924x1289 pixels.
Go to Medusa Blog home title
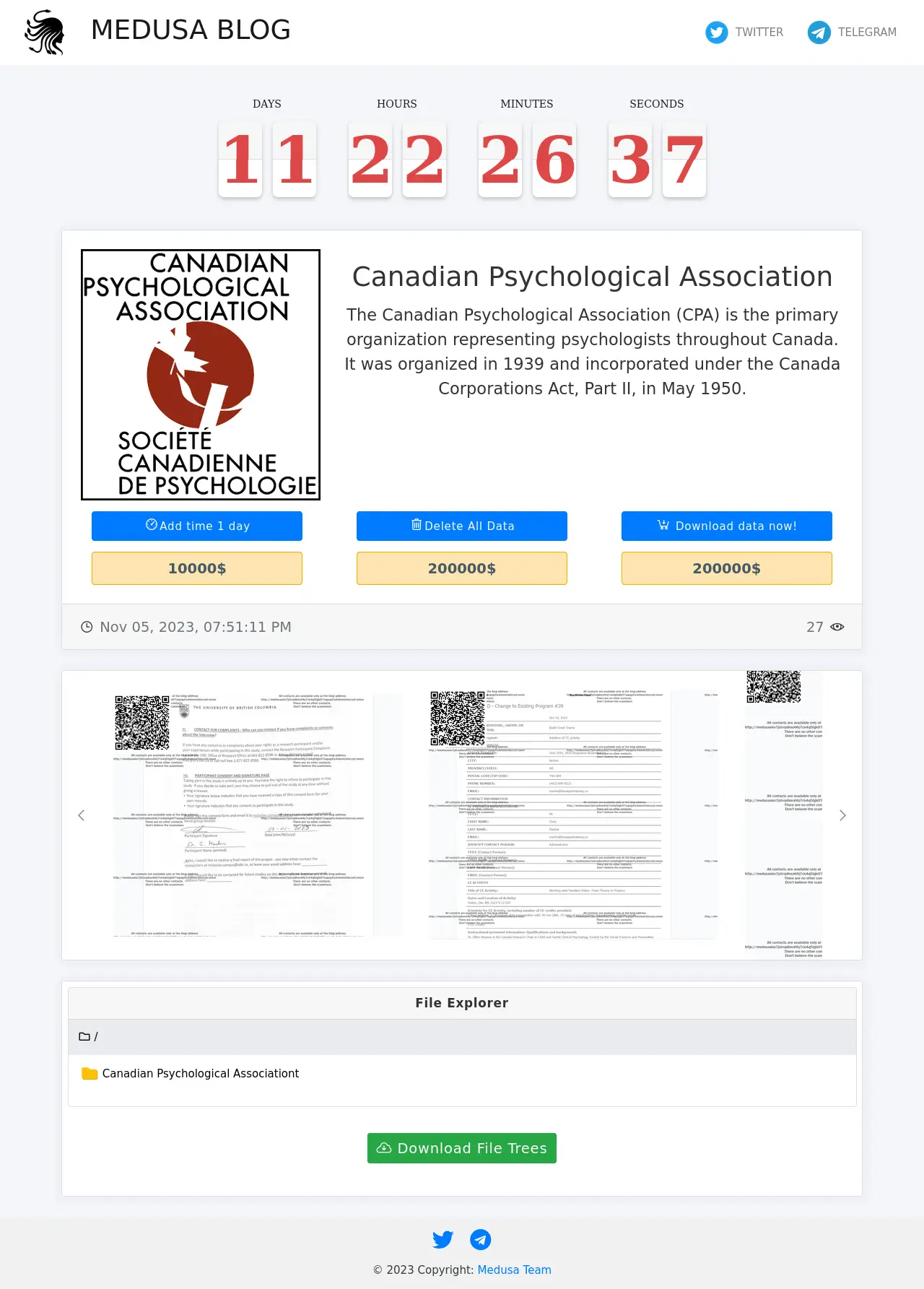coord(191,30)
